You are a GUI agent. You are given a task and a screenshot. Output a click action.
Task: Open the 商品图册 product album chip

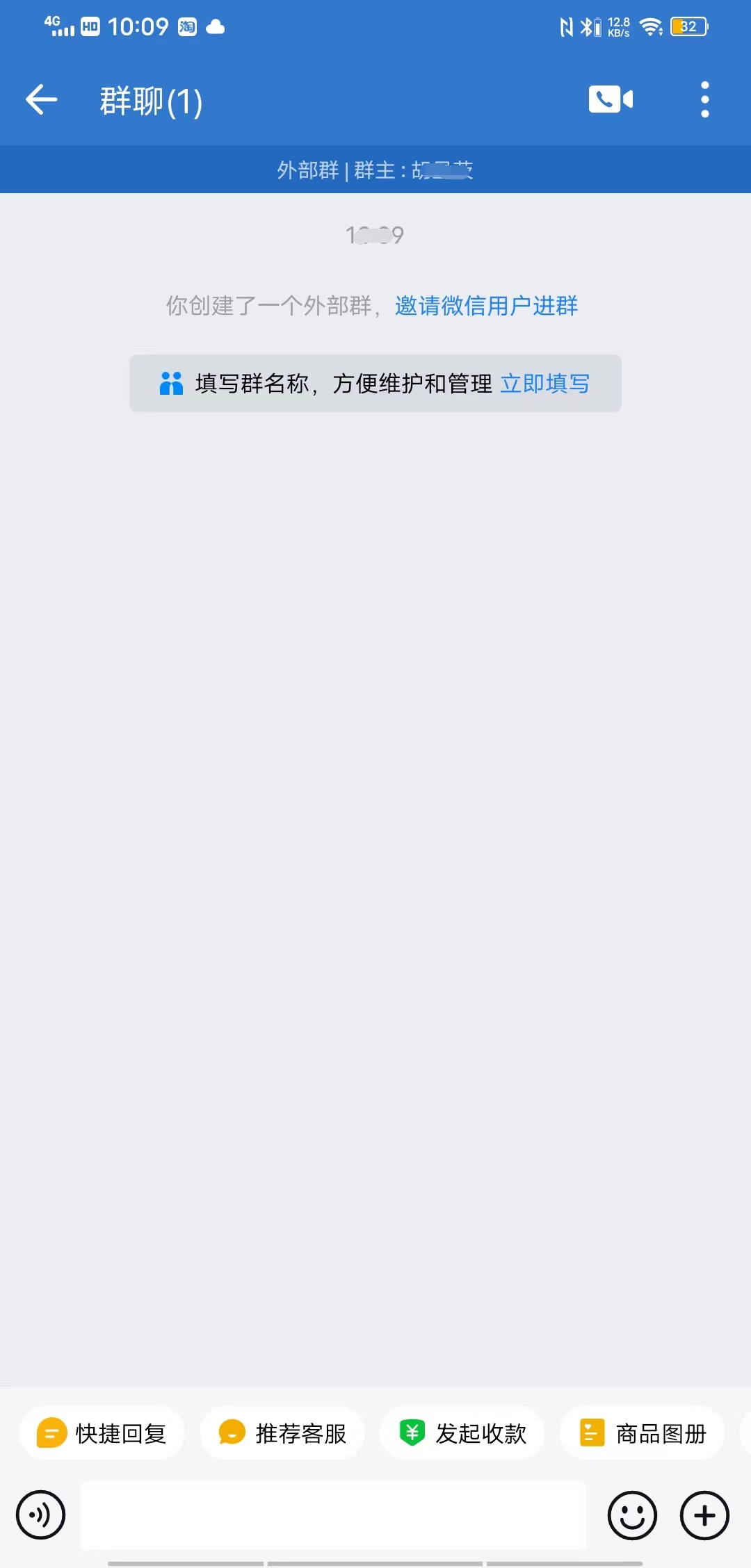(642, 1433)
